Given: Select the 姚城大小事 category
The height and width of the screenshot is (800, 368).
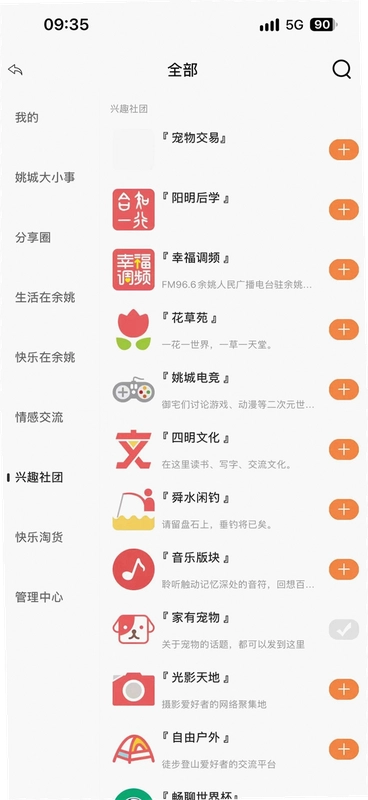Looking at the screenshot, I should point(45,178).
